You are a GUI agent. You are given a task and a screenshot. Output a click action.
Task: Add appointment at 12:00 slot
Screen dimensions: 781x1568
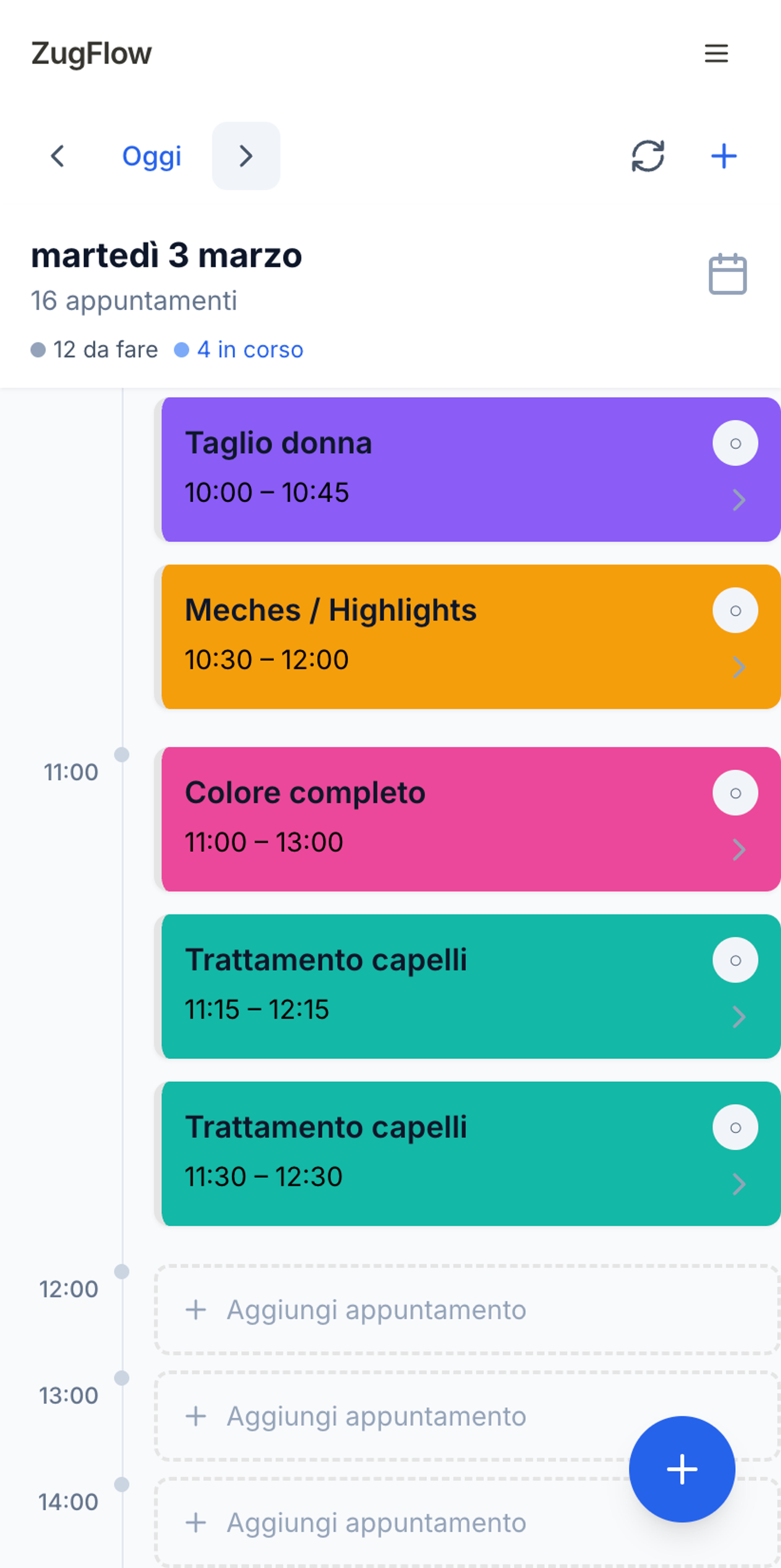coord(468,1309)
